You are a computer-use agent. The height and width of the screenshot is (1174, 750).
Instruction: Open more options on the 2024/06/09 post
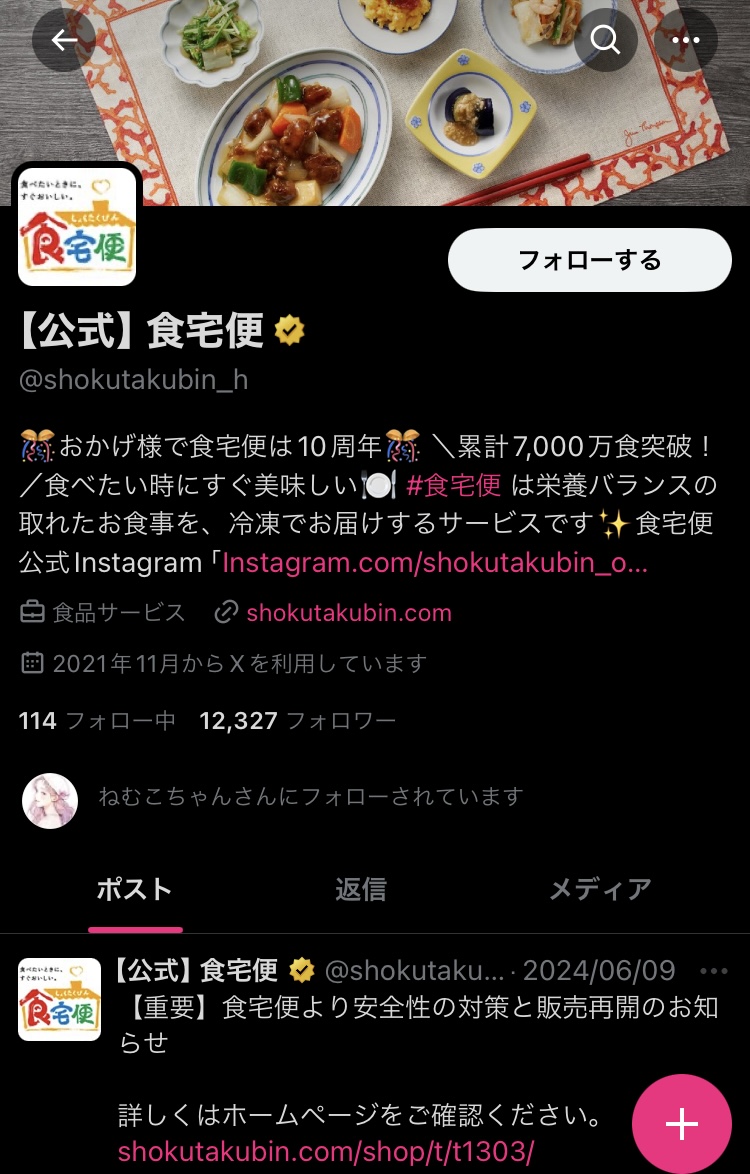pos(714,971)
